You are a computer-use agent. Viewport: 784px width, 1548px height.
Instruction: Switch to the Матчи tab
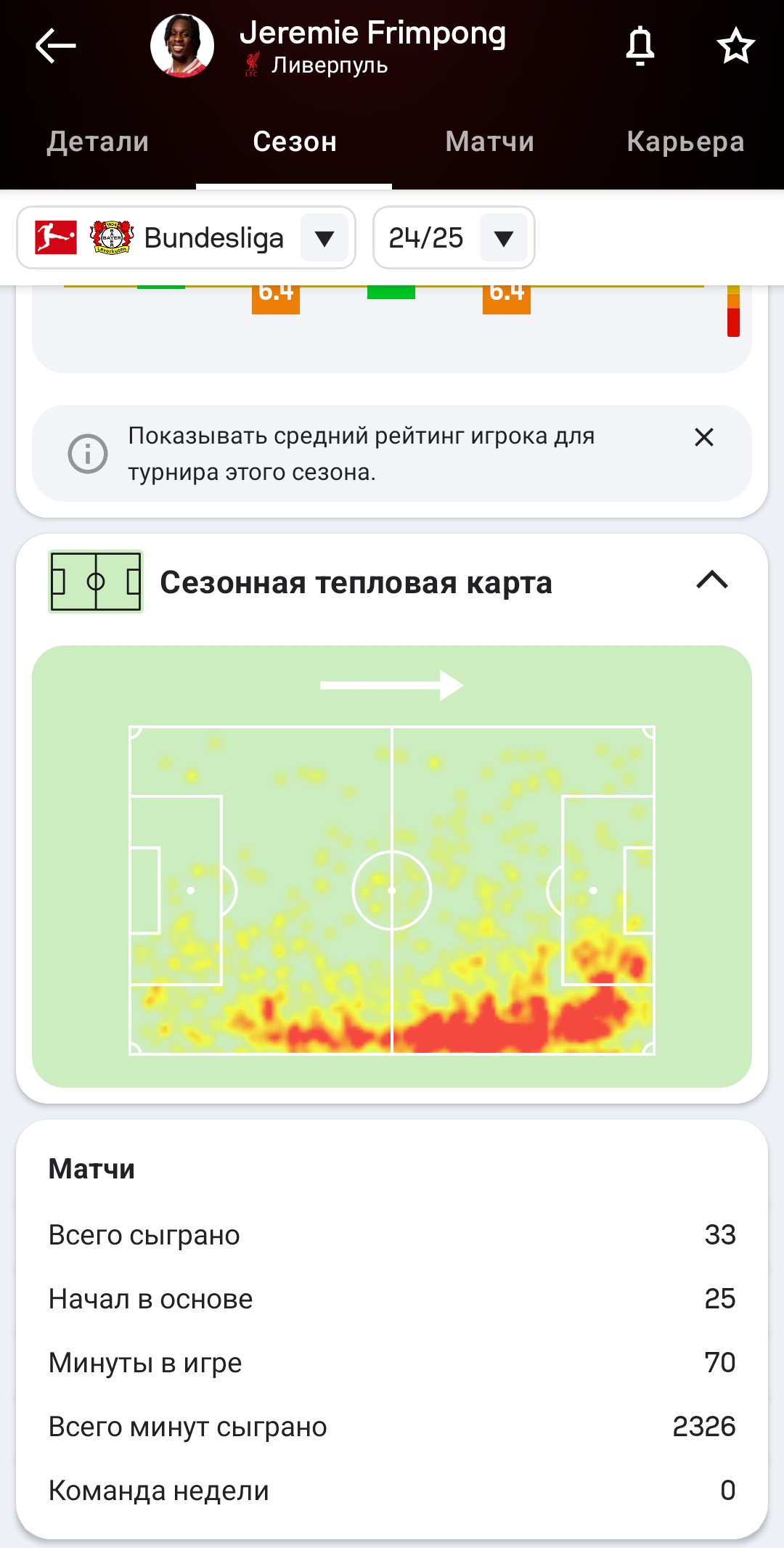click(490, 142)
